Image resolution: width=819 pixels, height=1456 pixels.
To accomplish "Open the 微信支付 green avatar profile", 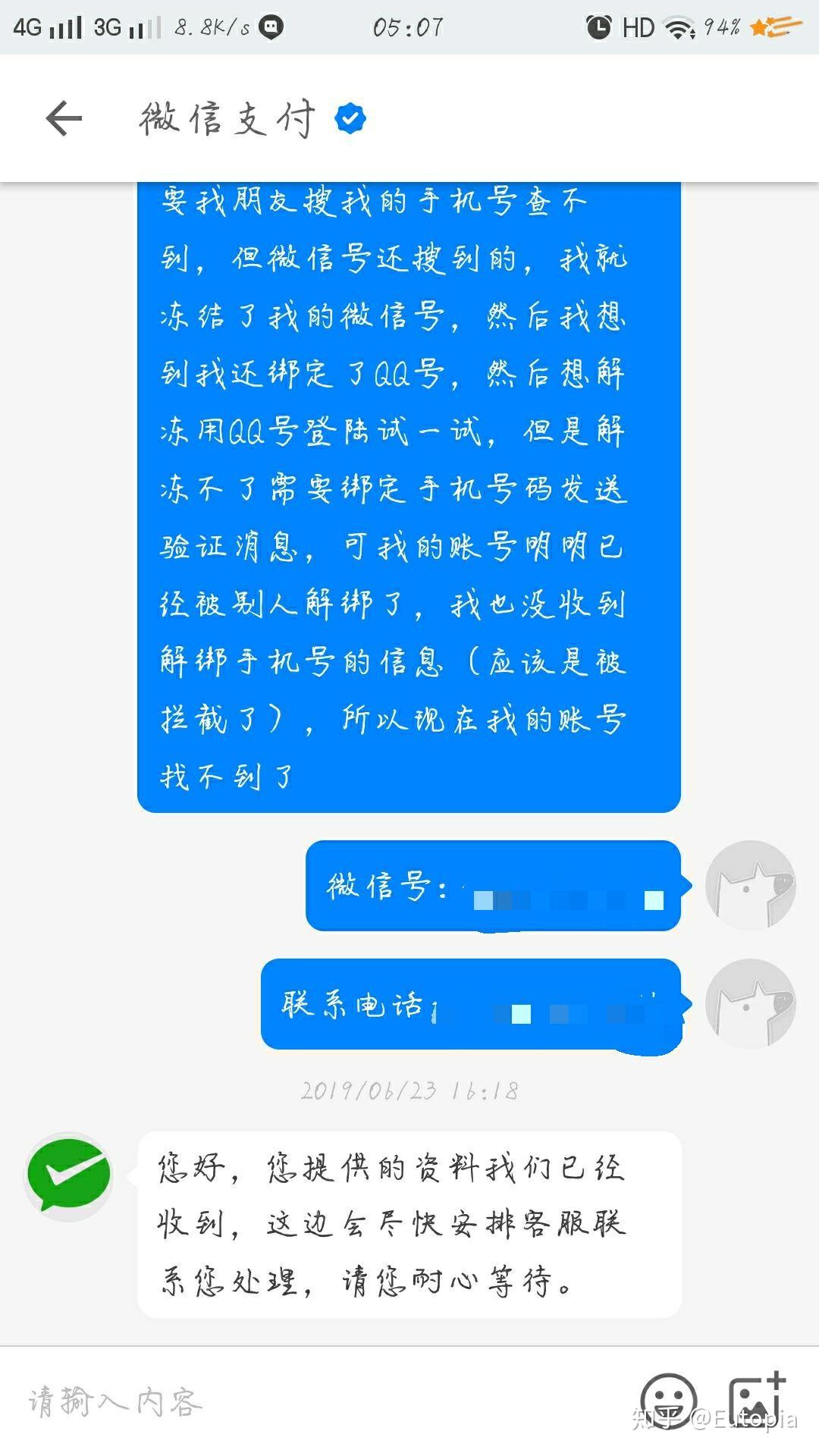I will point(69,1176).
